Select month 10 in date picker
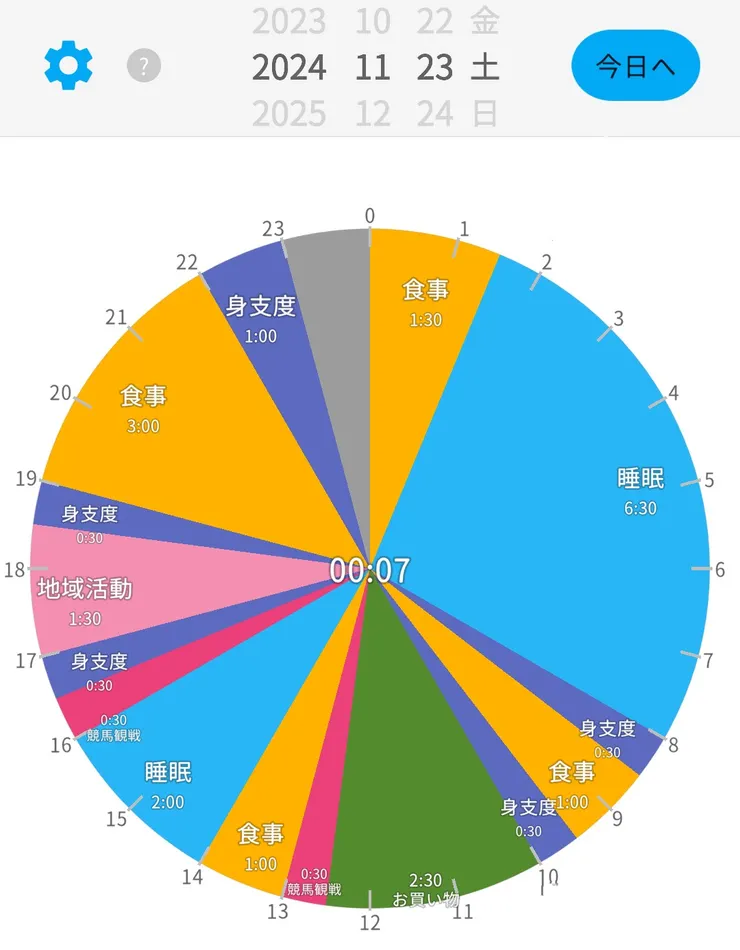This screenshot has height=950, width=740. pyautogui.click(x=373, y=21)
